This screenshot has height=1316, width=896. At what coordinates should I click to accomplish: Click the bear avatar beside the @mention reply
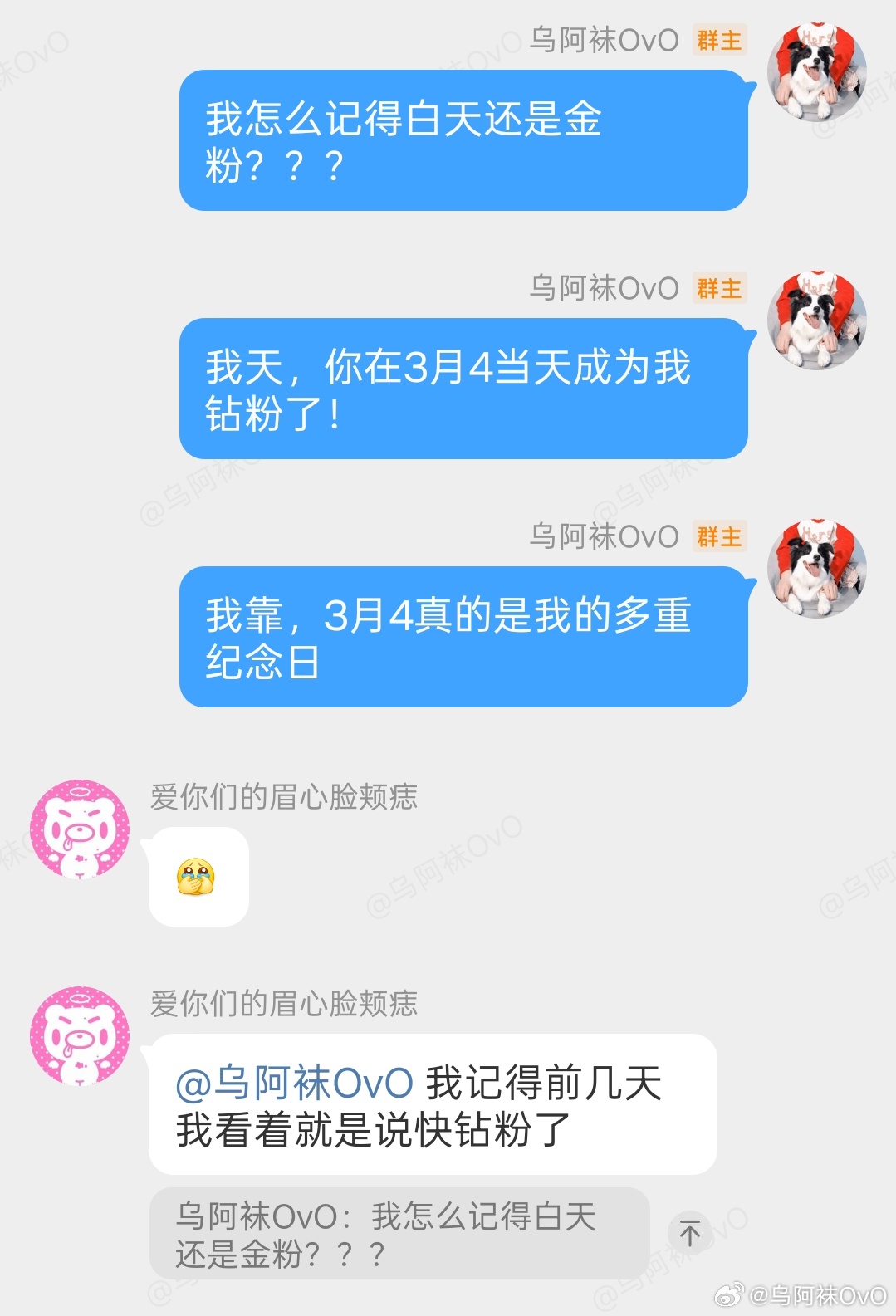[79, 1038]
